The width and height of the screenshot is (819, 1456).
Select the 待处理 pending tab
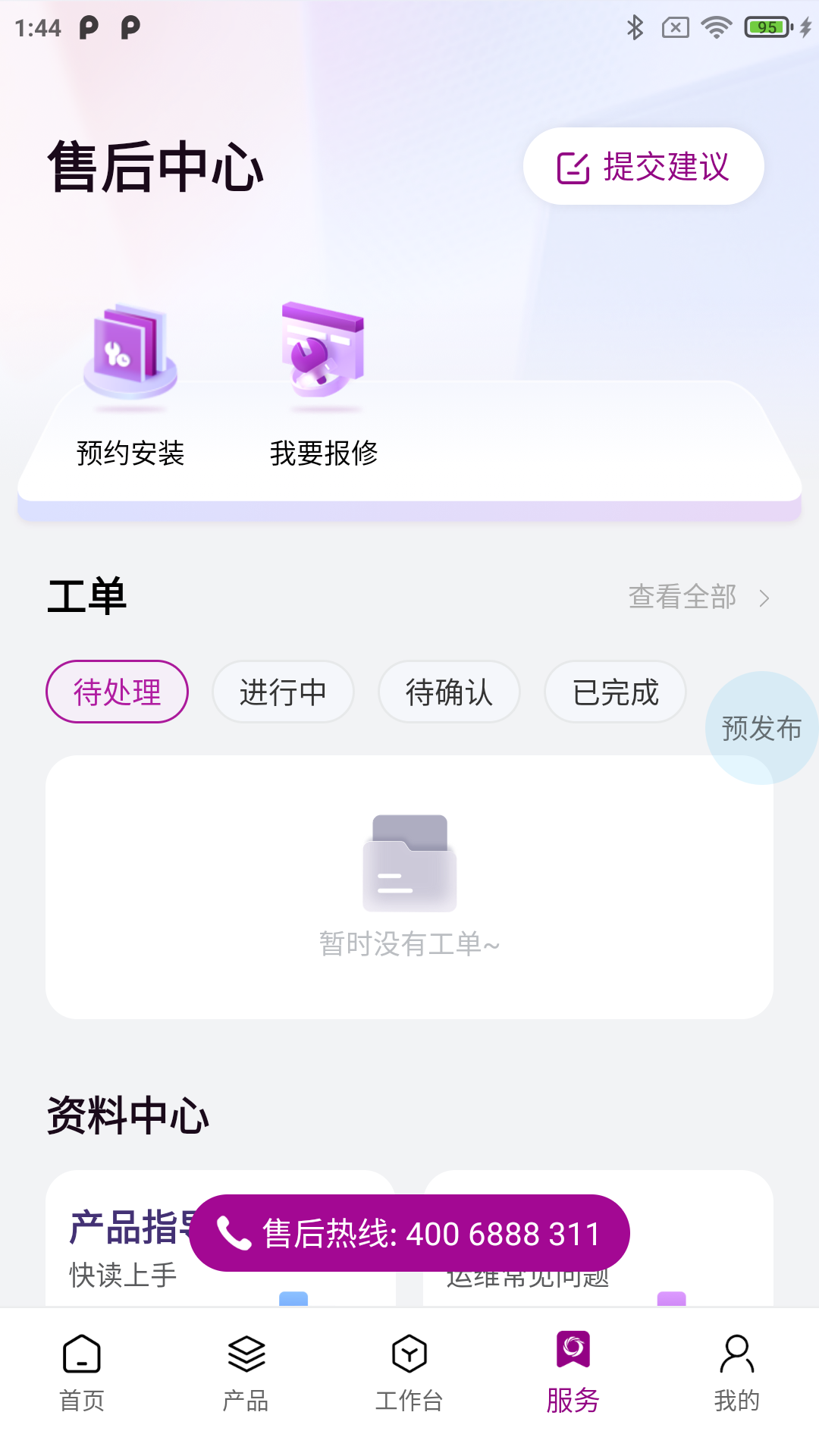tap(116, 692)
